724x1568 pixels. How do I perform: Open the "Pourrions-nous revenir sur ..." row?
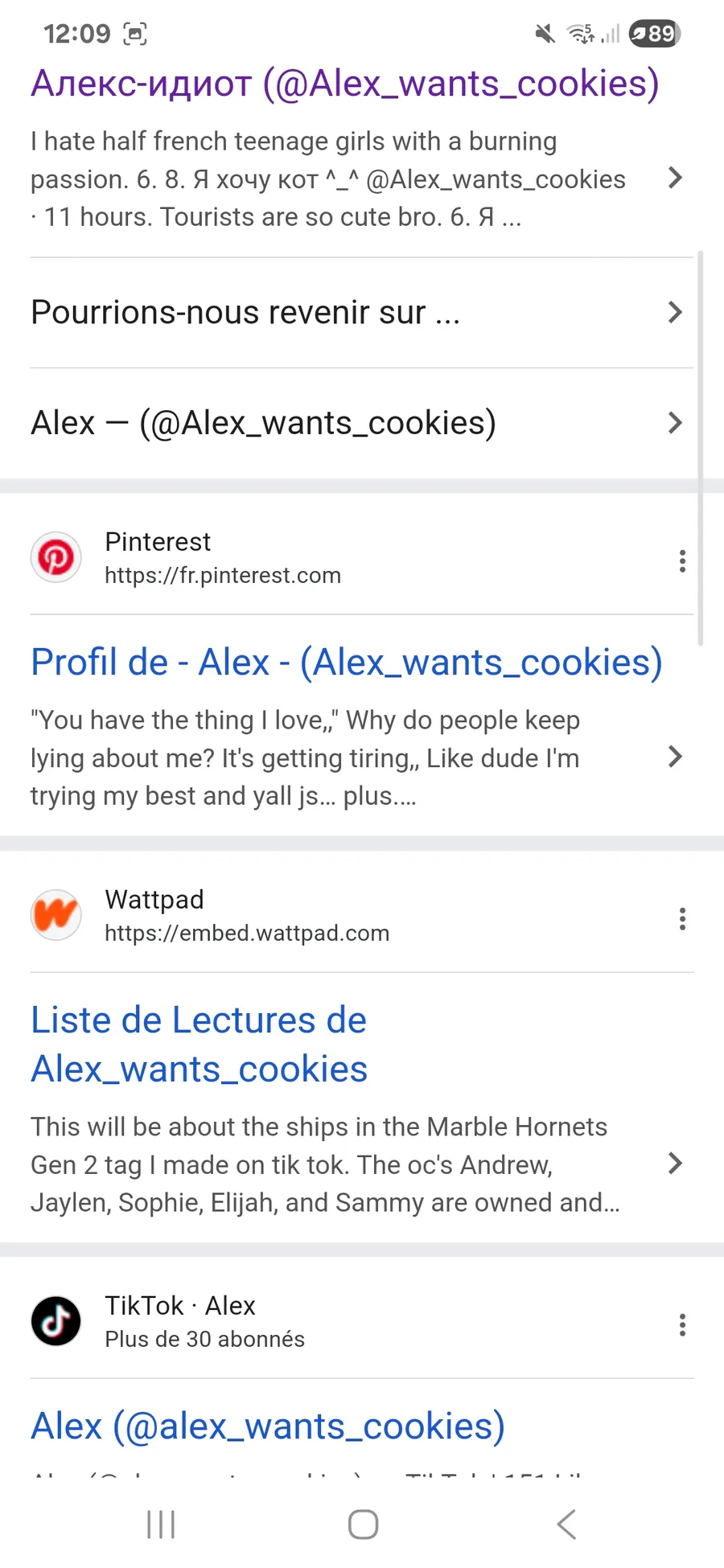(x=362, y=312)
